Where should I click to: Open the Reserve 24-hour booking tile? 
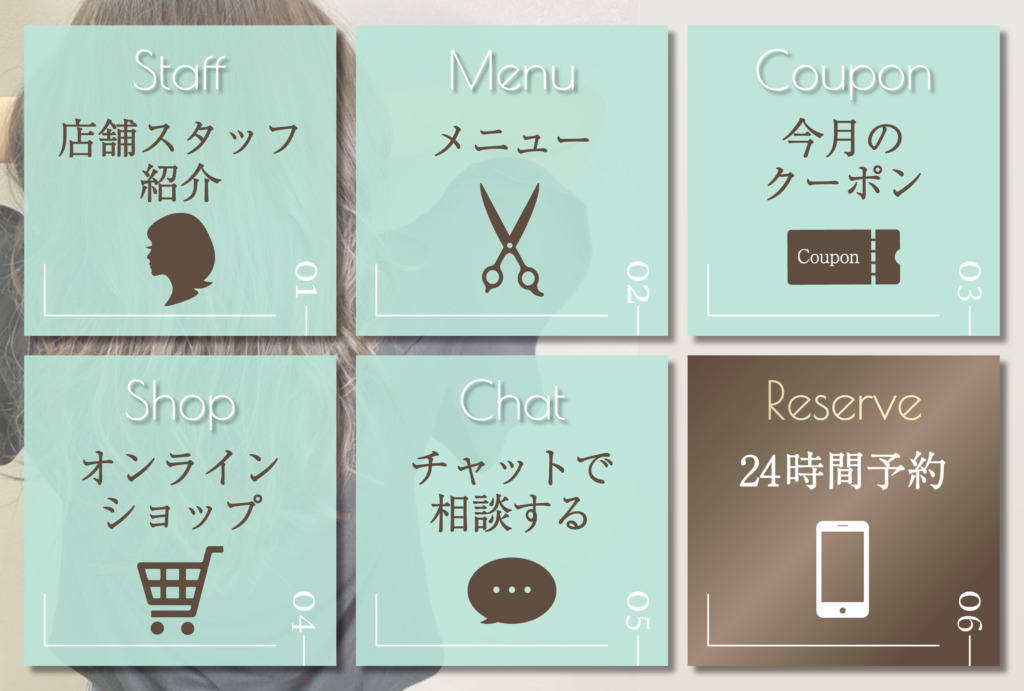point(843,510)
